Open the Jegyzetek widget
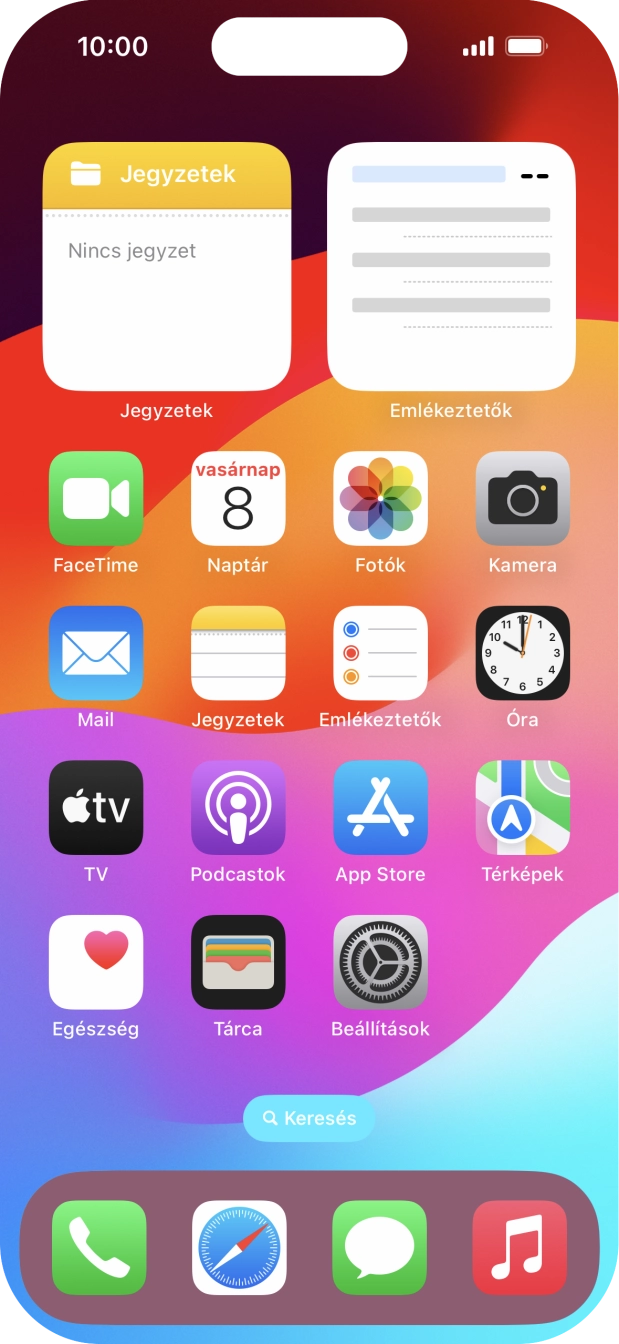This screenshot has width=619, height=1344. [167, 266]
